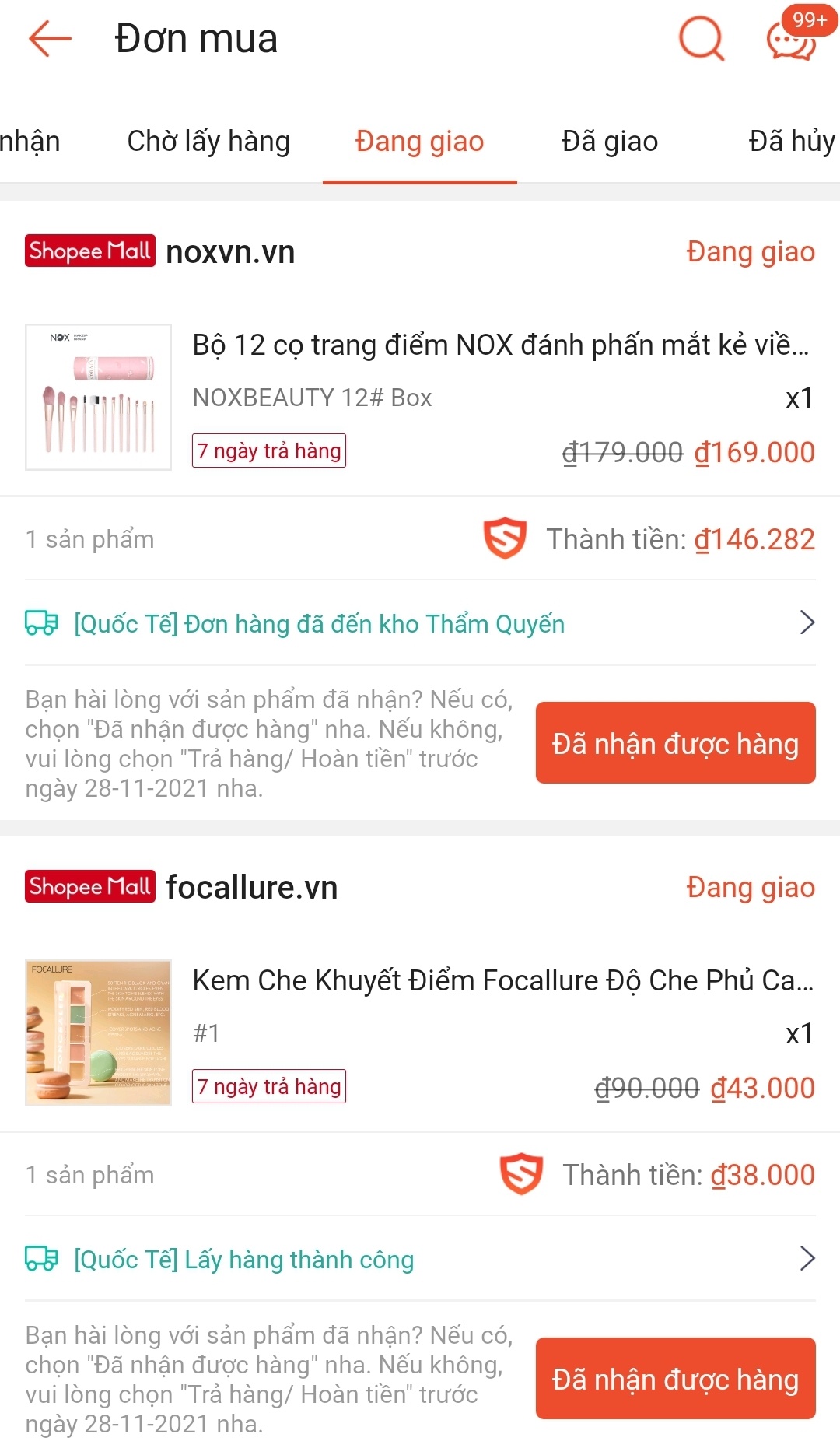This screenshot has height=1441, width=840.
Task: Open the focallure.vn shop
Action: pos(251,888)
